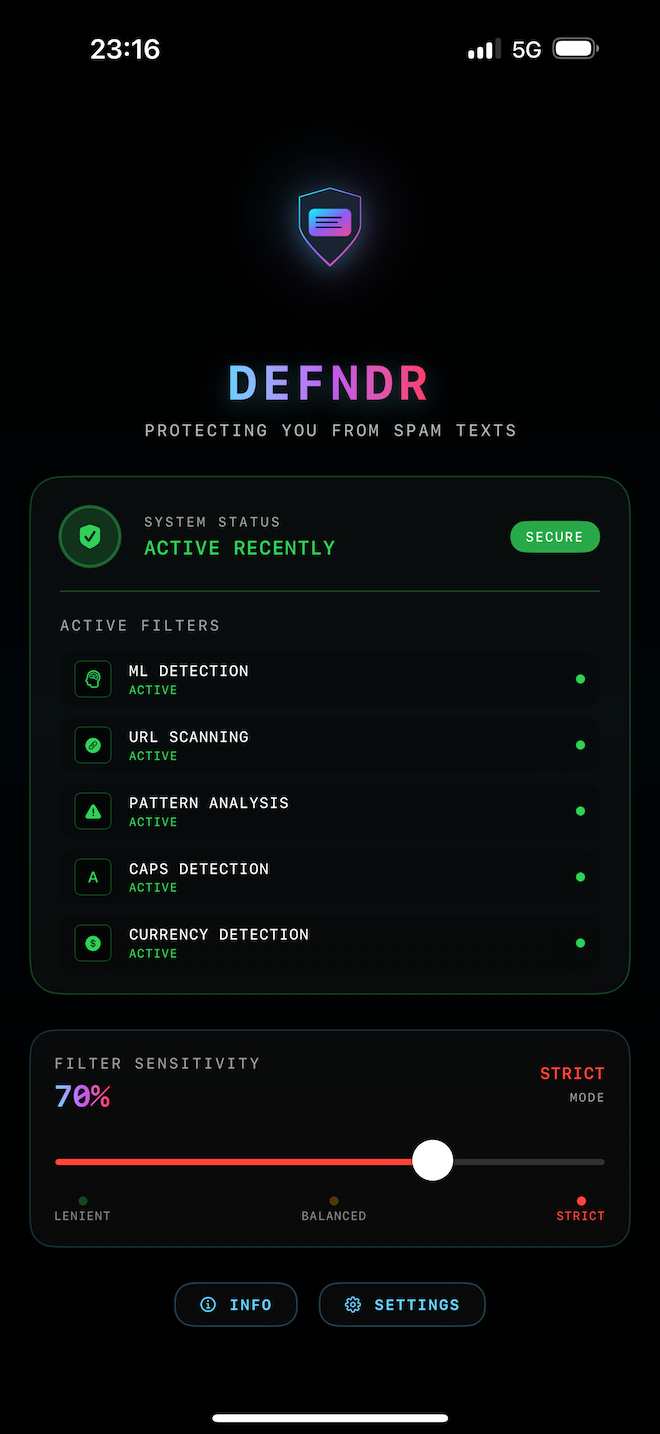Open the Info button
This screenshot has width=660, height=1434.
tap(236, 1304)
